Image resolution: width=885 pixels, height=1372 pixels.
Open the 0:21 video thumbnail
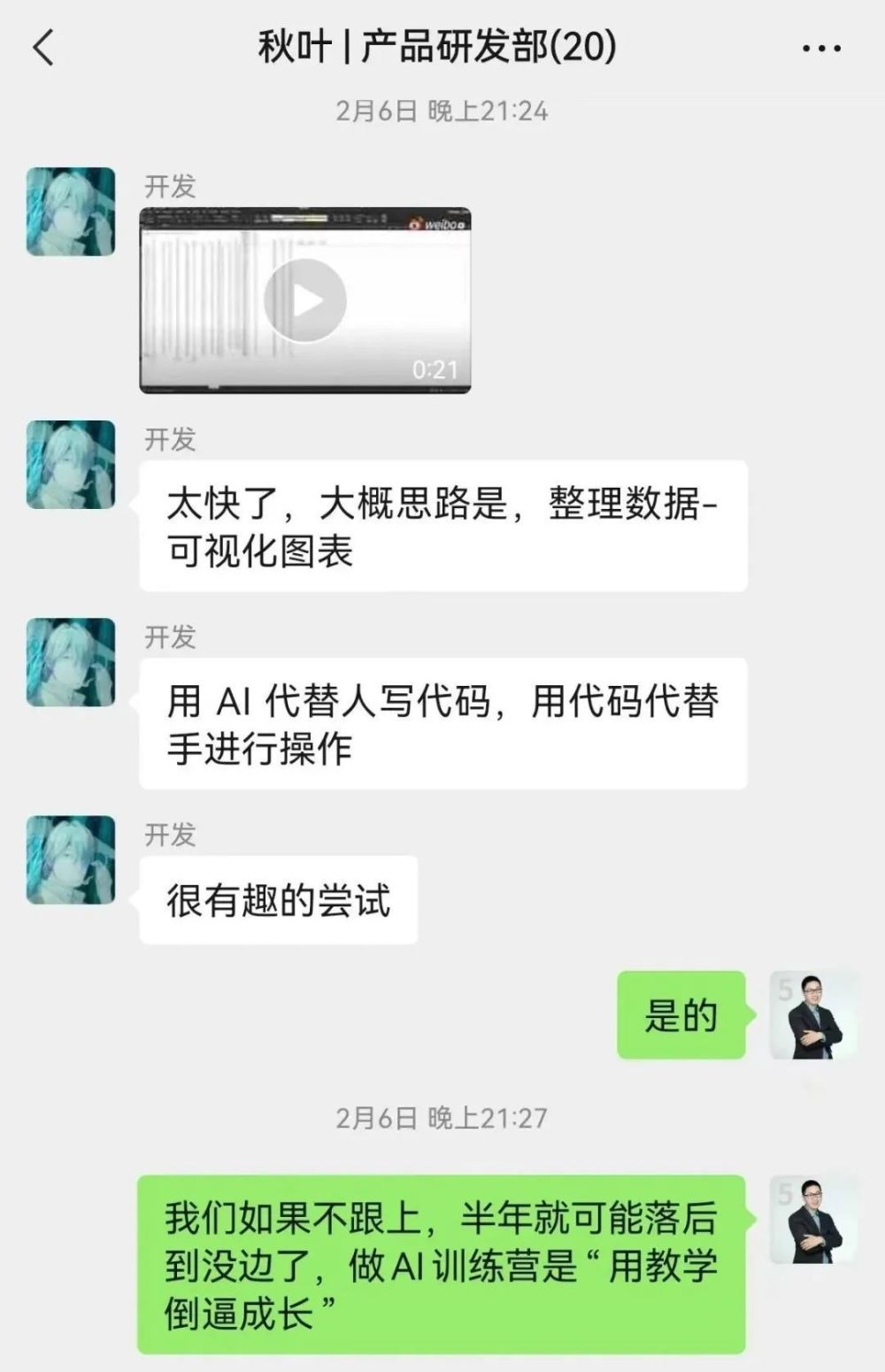point(305,298)
